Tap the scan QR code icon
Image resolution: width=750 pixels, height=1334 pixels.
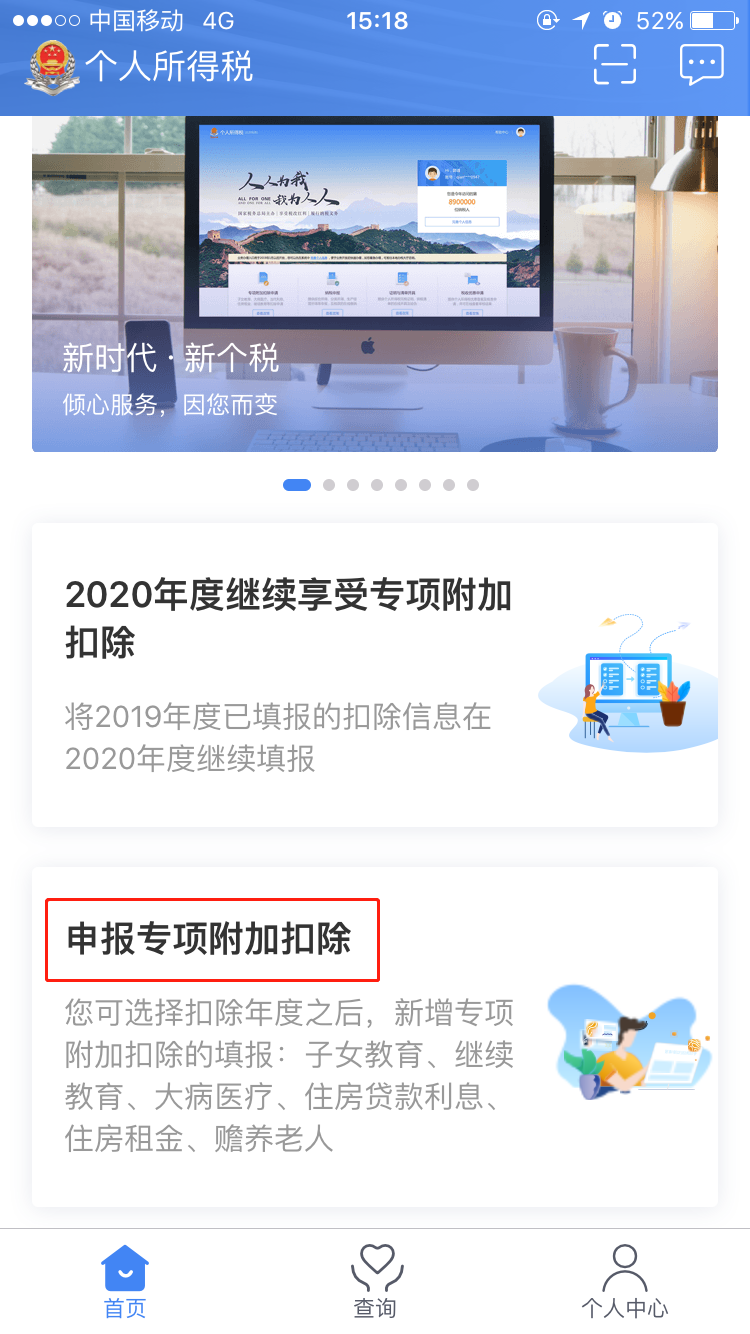(x=614, y=64)
